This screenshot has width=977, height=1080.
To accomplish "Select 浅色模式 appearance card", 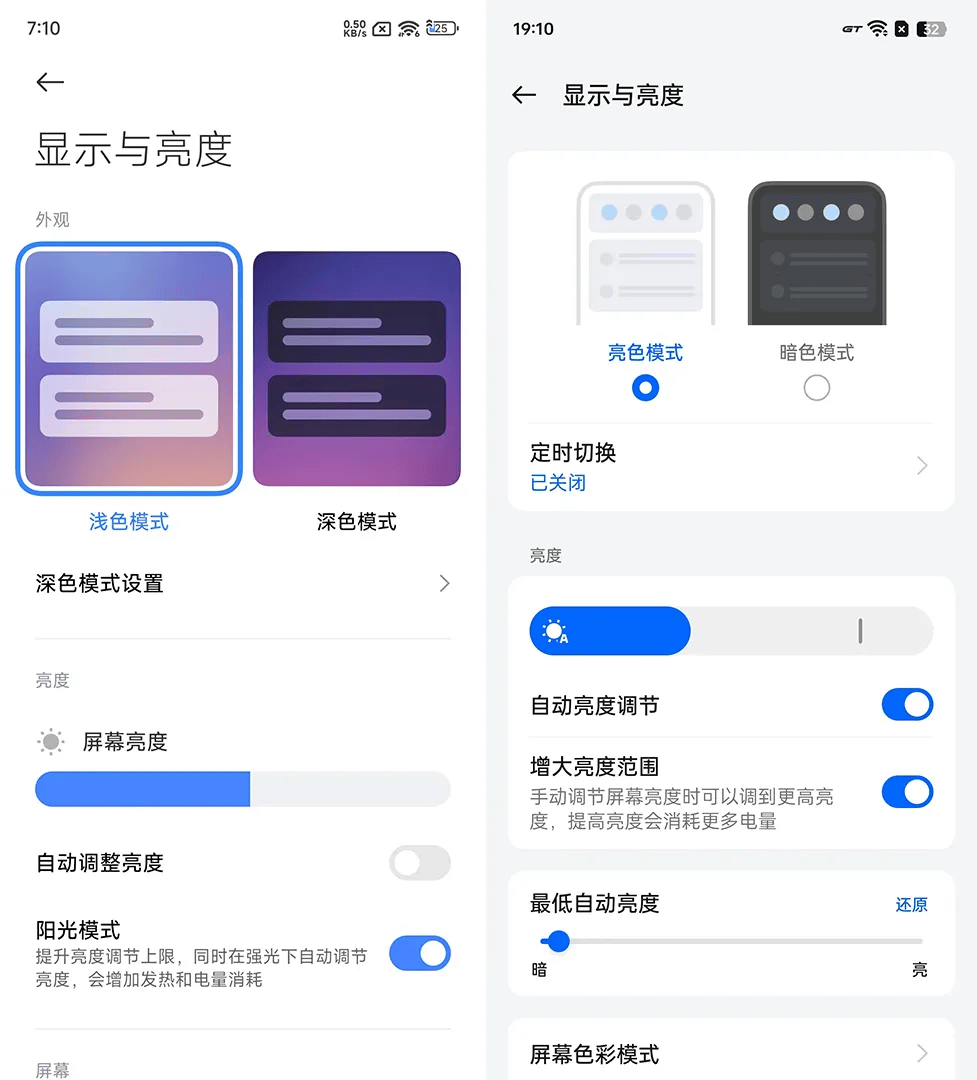I will click(129, 368).
